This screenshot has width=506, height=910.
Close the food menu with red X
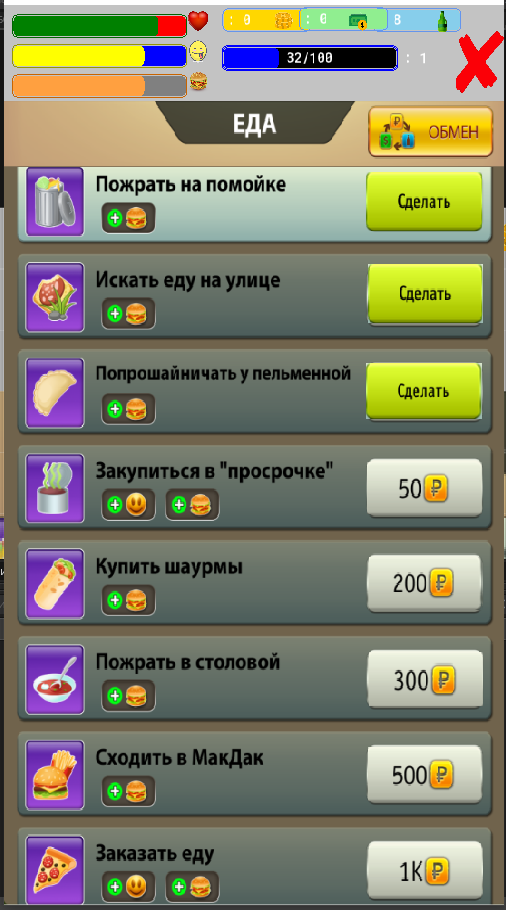pyautogui.click(x=479, y=62)
